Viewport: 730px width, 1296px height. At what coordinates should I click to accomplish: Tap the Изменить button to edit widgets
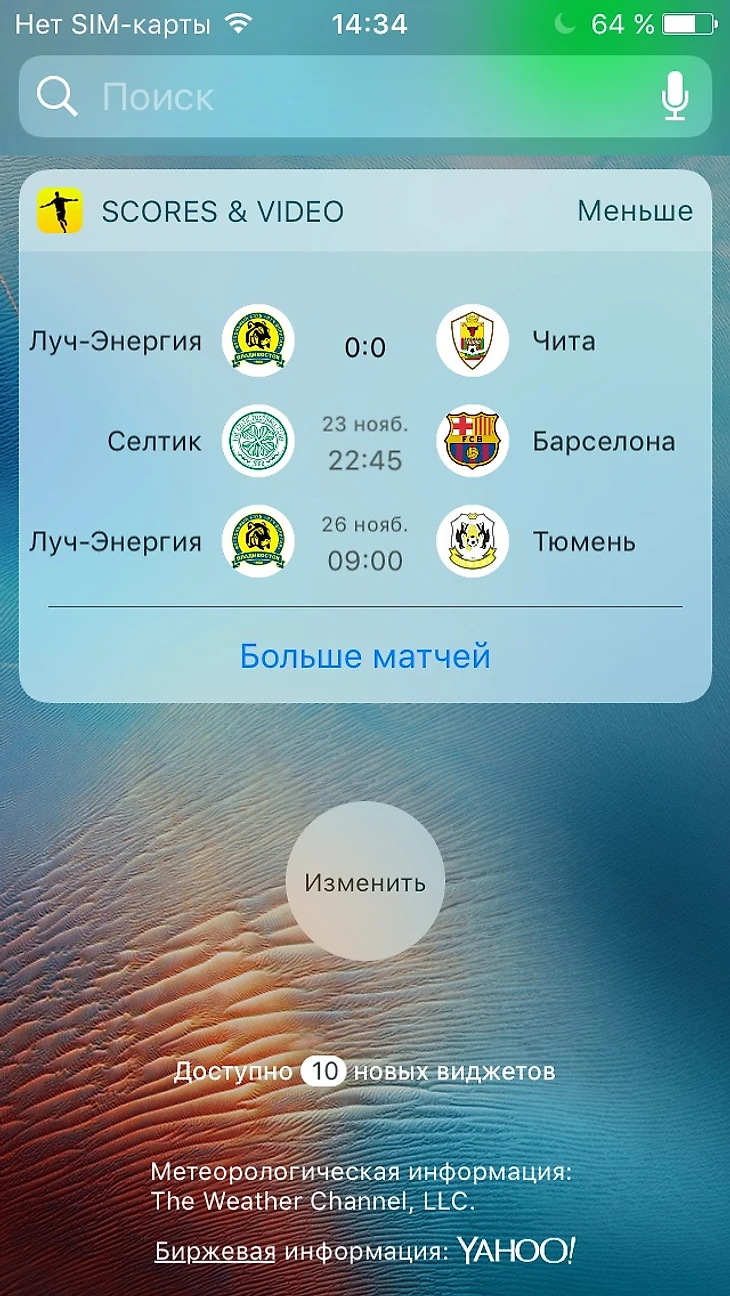point(365,882)
